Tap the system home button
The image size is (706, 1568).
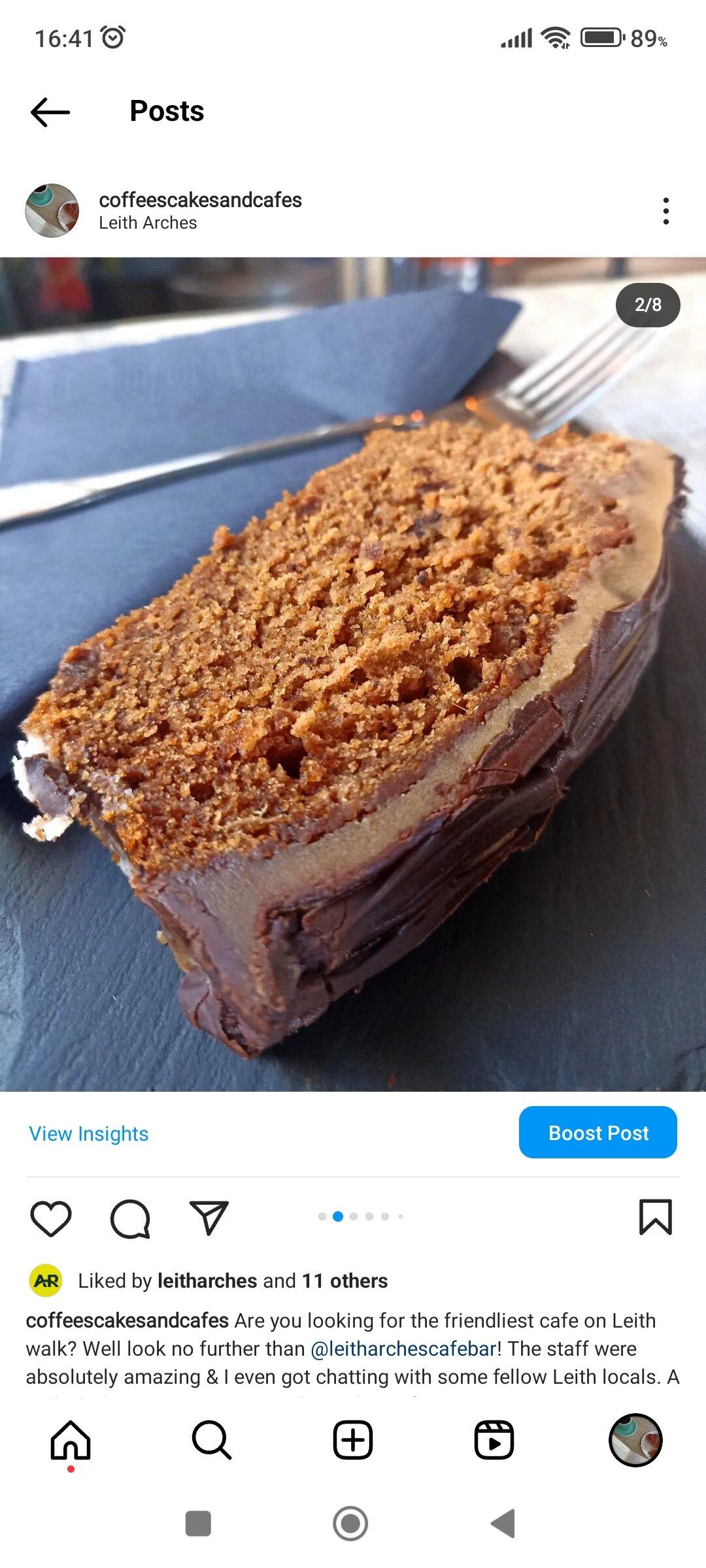[x=350, y=1524]
